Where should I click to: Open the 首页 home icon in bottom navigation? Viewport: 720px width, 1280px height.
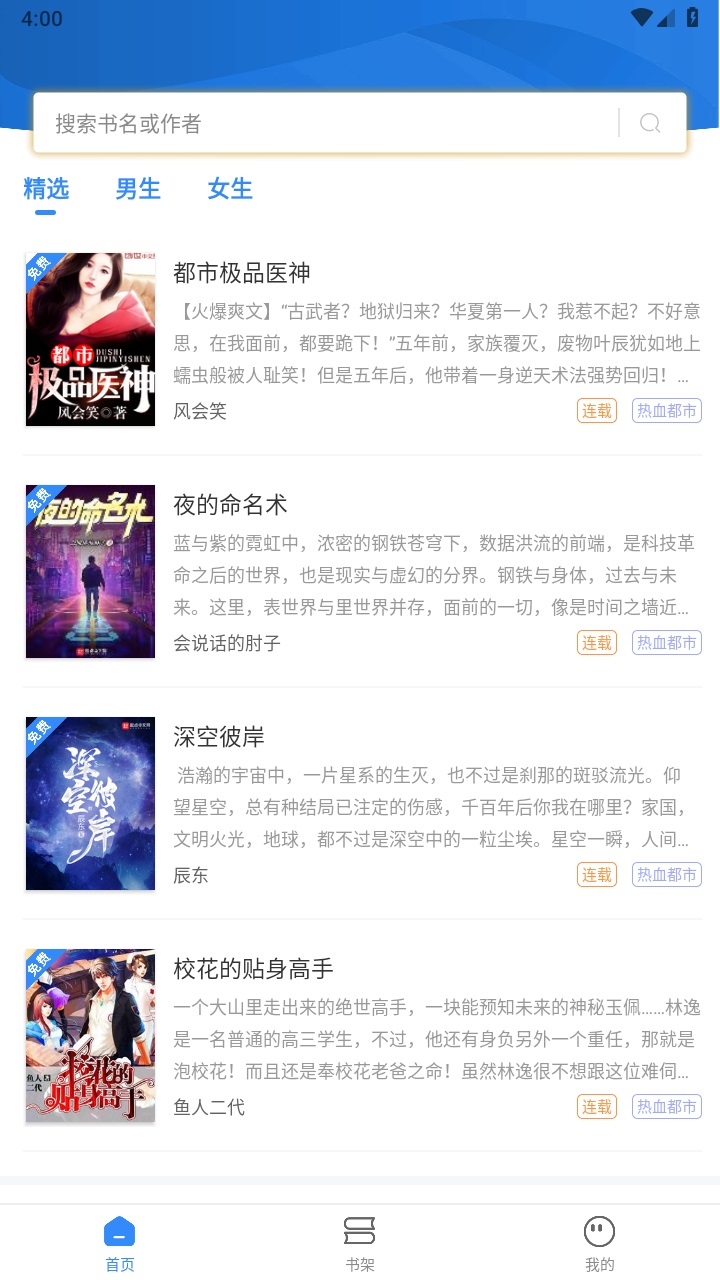coord(119,1233)
